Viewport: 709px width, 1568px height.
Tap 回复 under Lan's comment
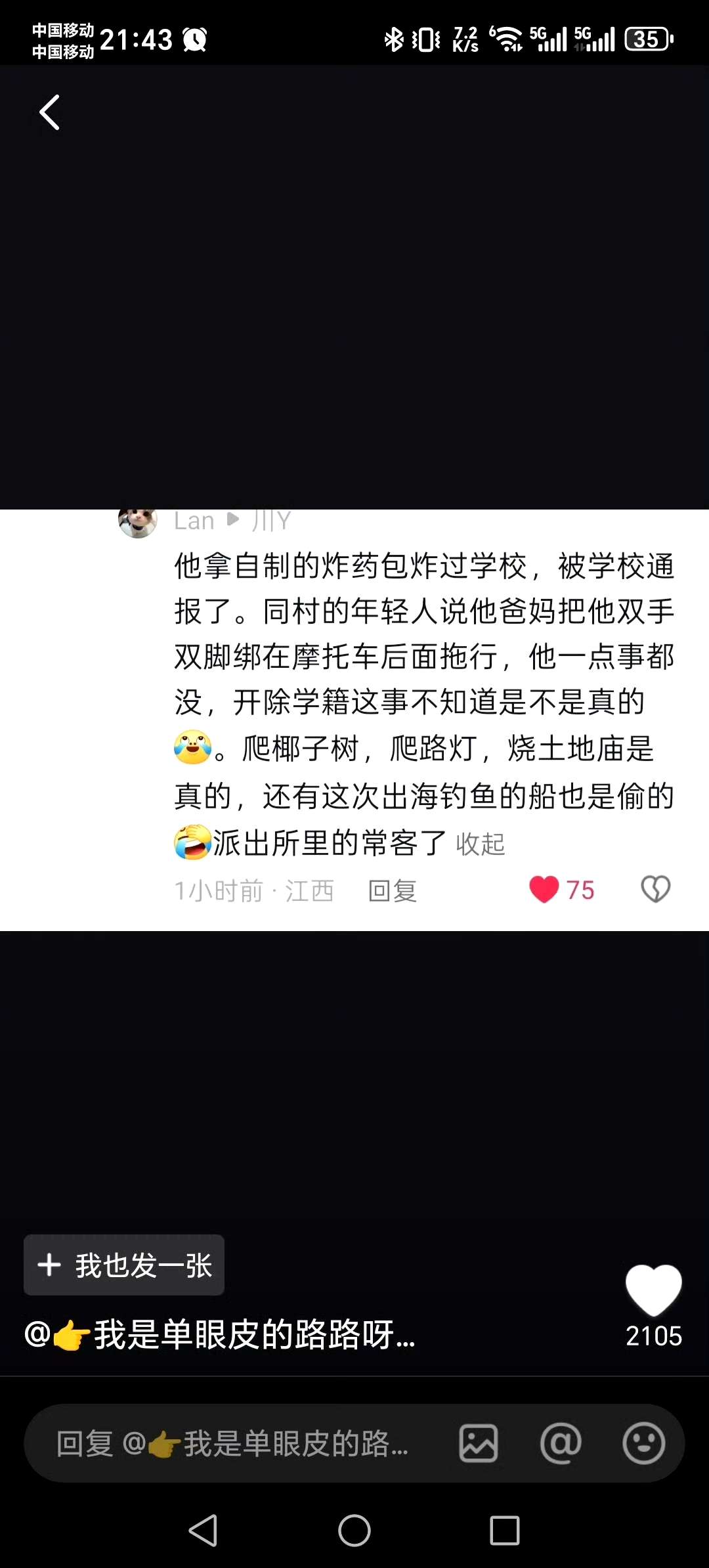coord(393,891)
